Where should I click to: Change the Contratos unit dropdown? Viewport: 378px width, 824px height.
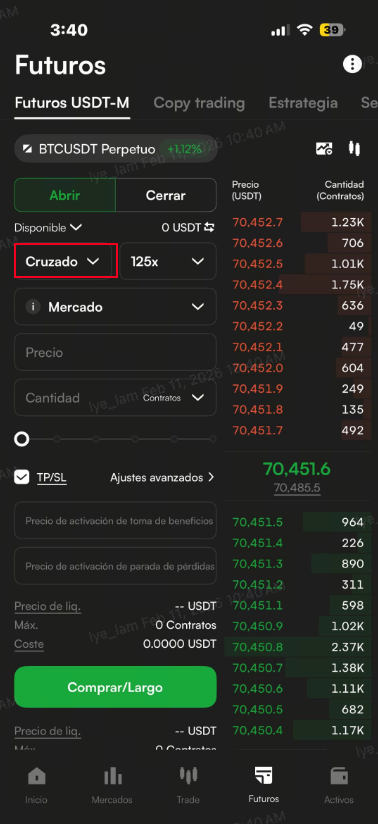(x=173, y=398)
